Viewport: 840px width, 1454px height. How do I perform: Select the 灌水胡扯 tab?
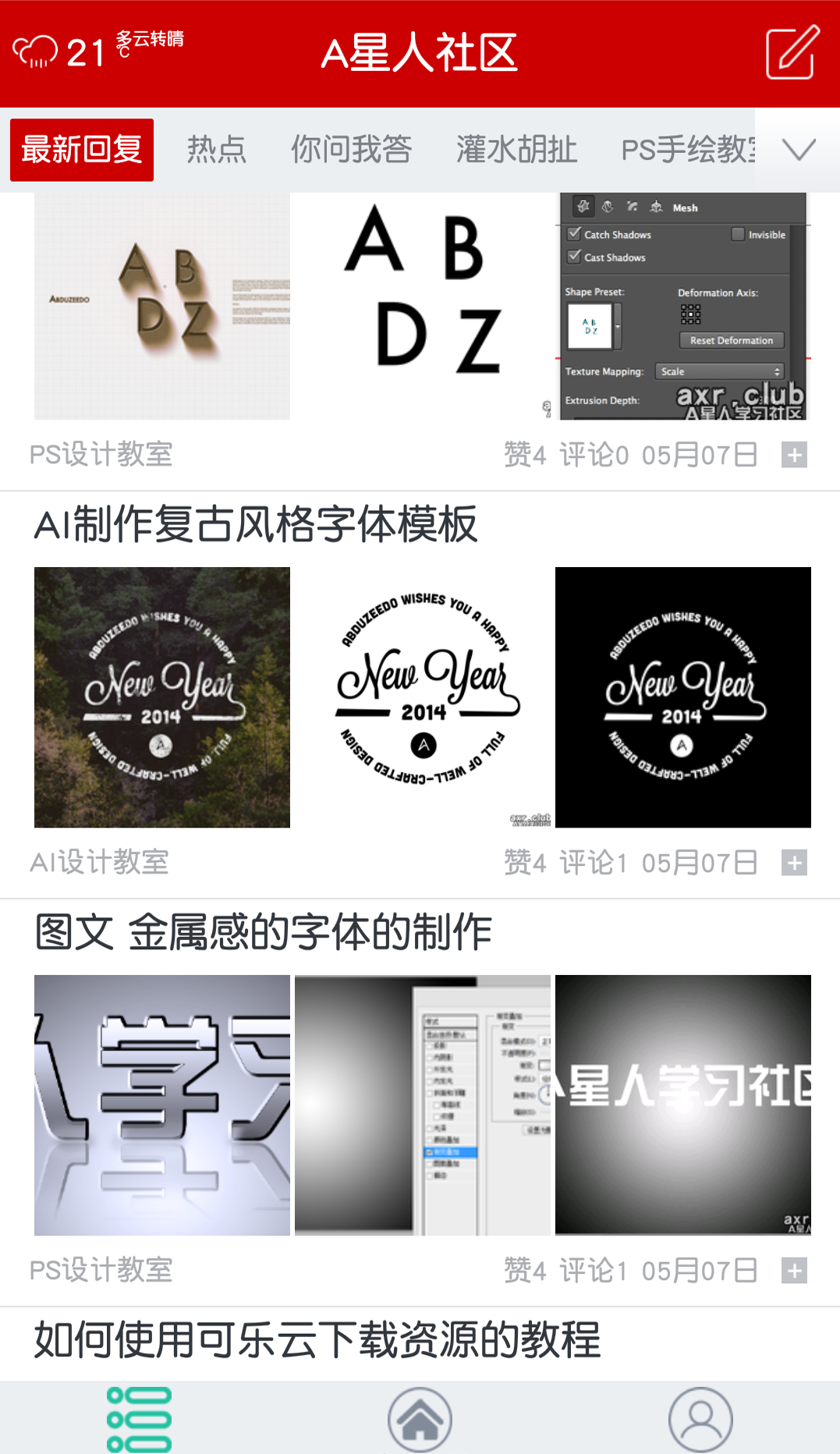pyautogui.click(x=516, y=149)
